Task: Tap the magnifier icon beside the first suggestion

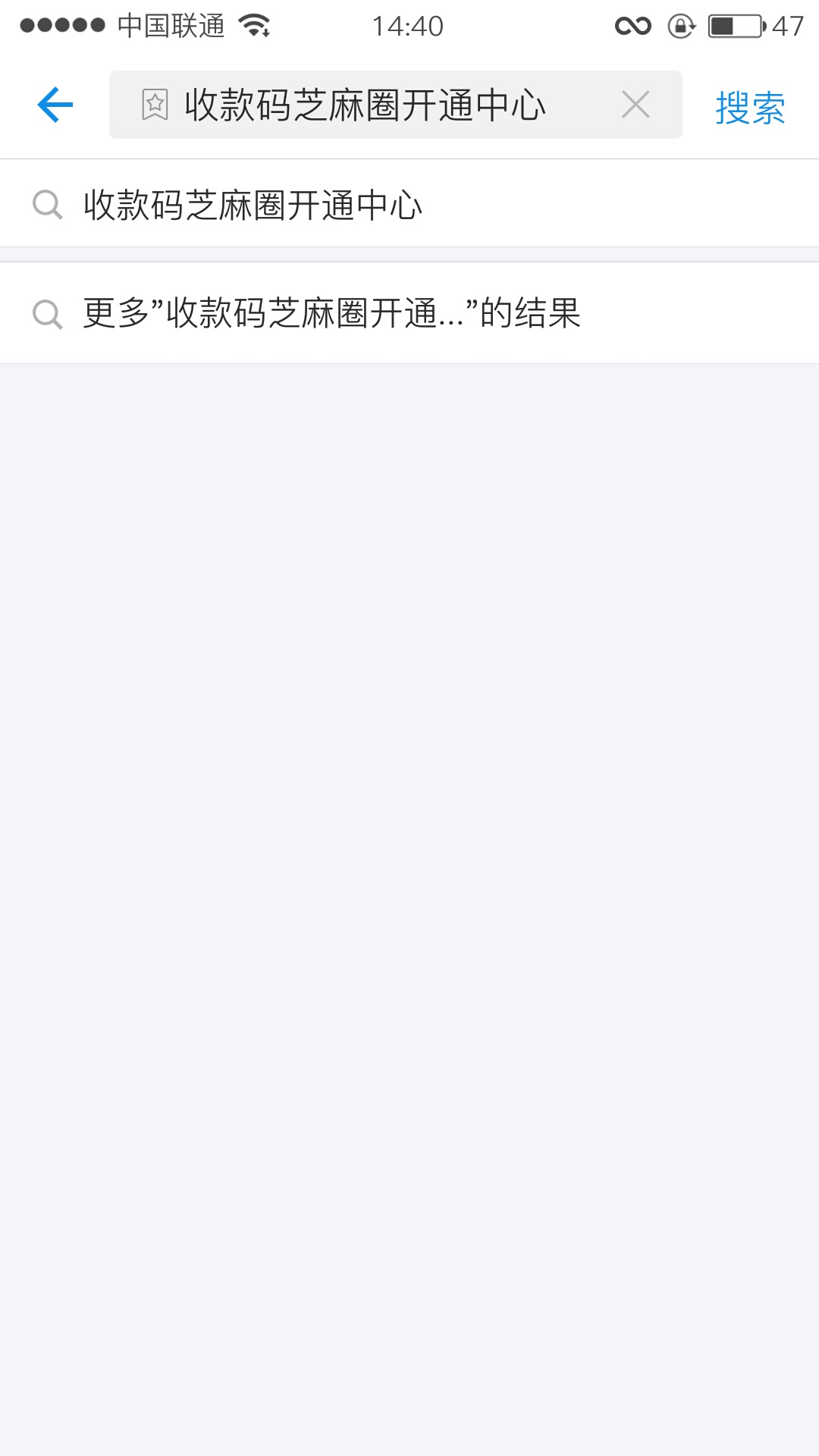Action: coord(48,204)
